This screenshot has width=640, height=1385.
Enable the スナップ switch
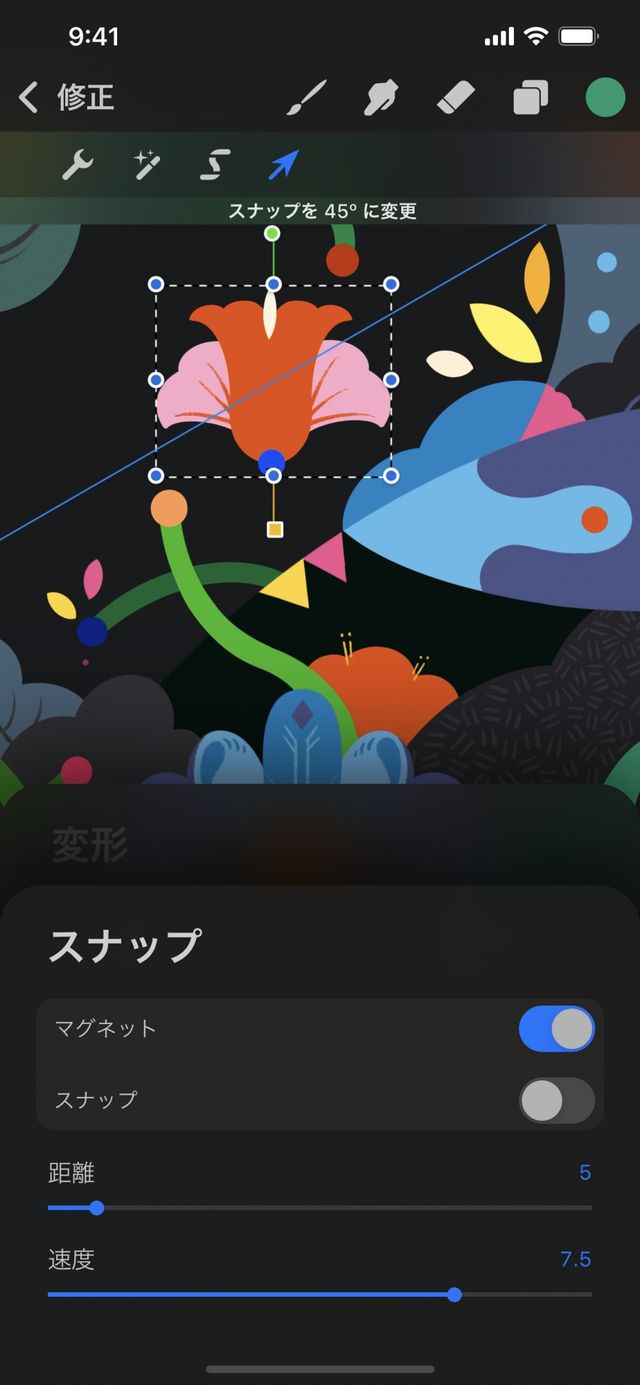click(556, 1100)
